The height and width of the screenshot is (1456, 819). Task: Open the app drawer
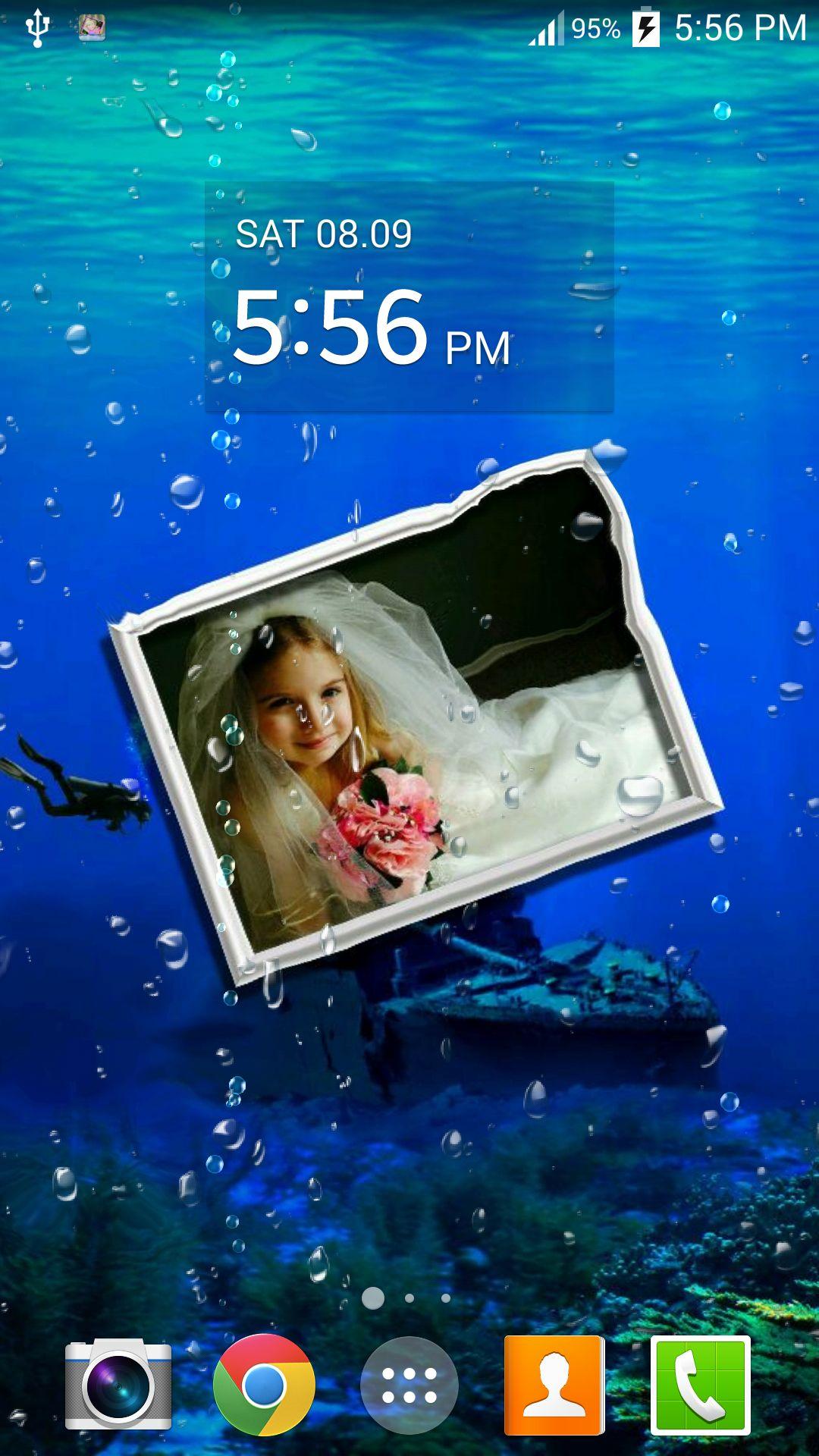(409, 1385)
